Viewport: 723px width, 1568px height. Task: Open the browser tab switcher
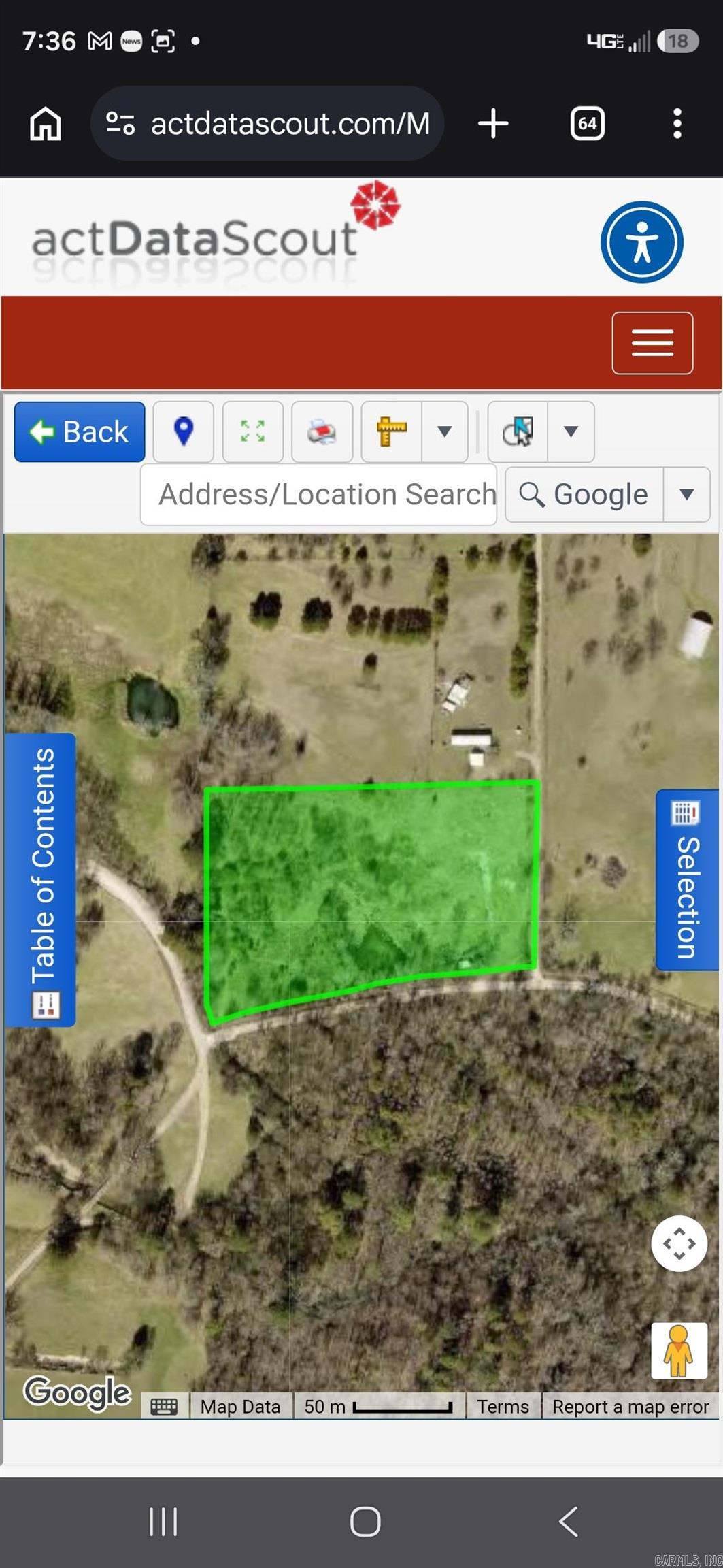coord(587,124)
